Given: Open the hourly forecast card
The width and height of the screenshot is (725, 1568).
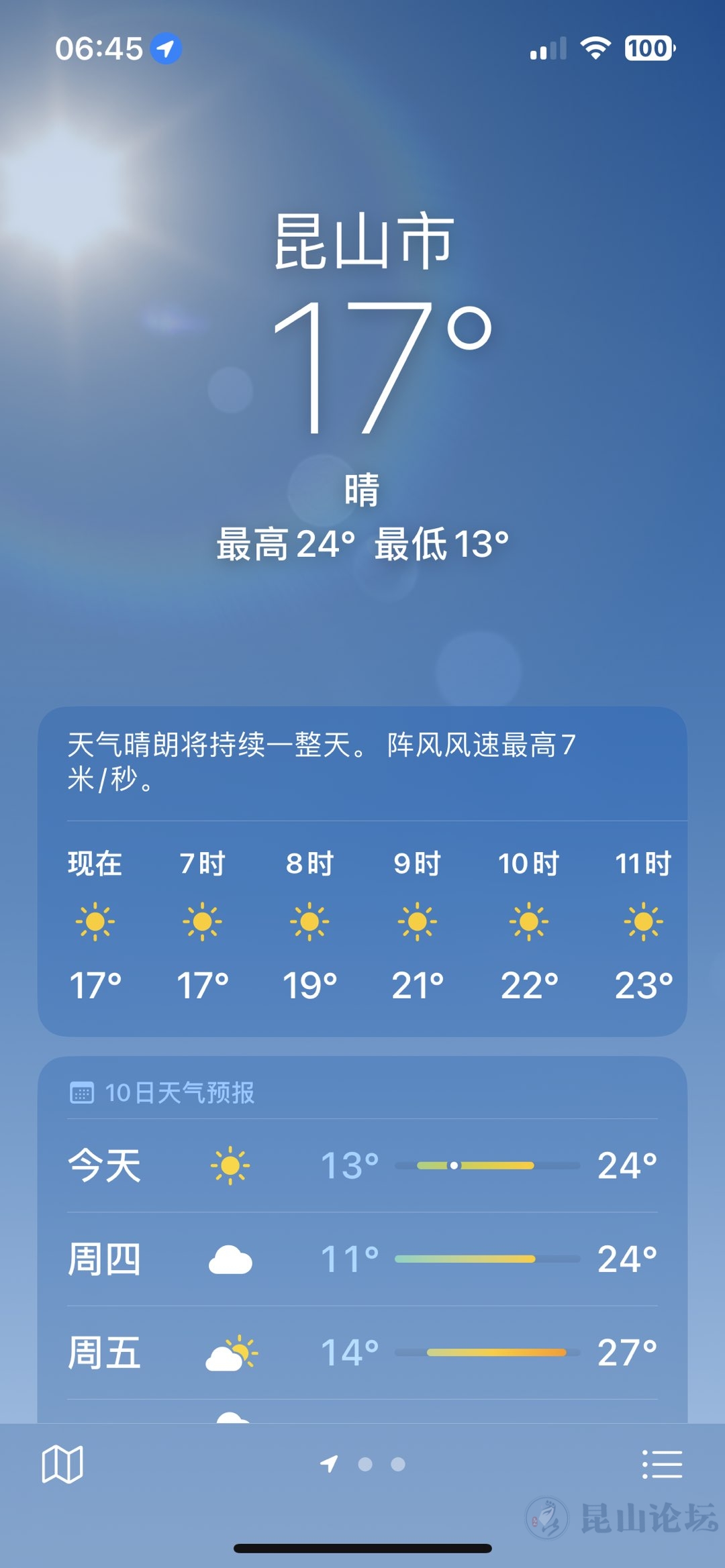Looking at the screenshot, I should click(362, 926).
